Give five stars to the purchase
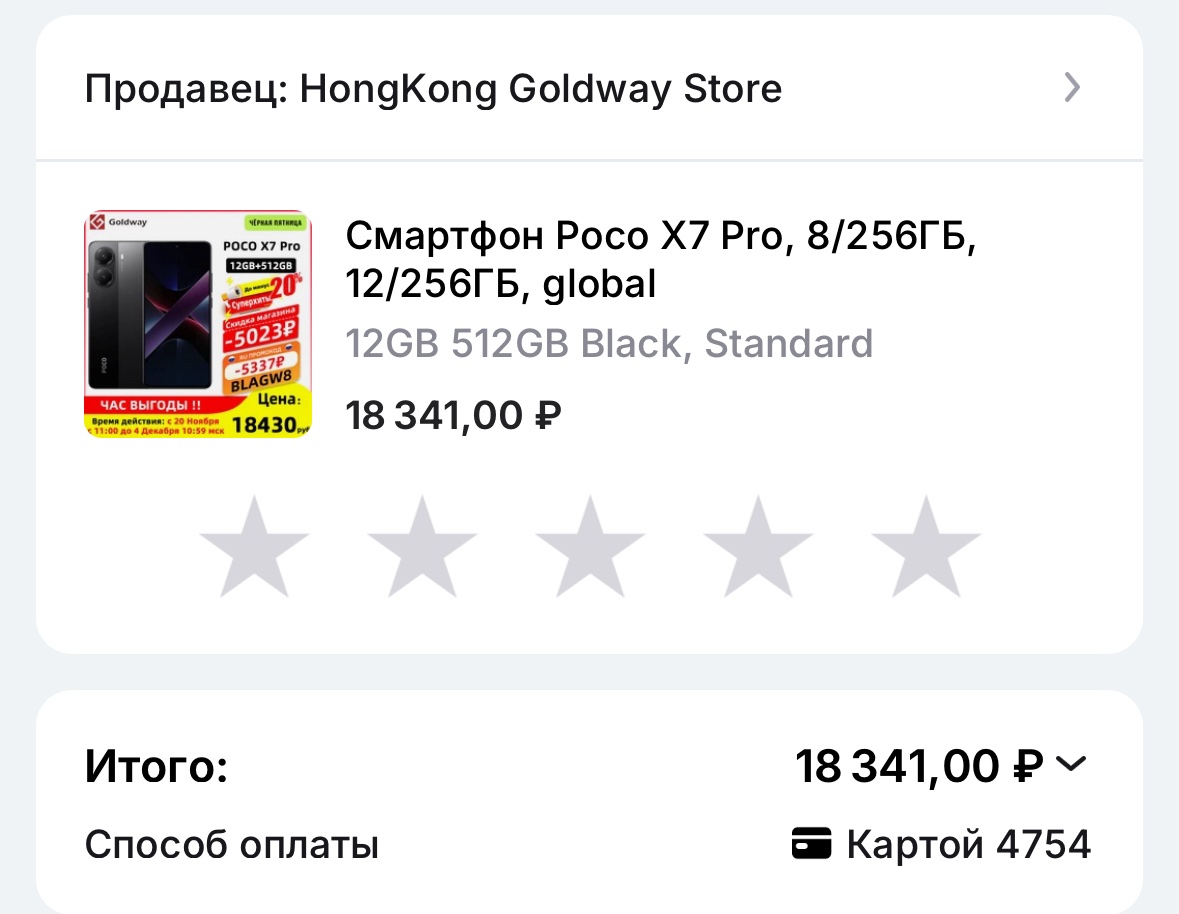This screenshot has height=914, width=1179. tap(925, 548)
